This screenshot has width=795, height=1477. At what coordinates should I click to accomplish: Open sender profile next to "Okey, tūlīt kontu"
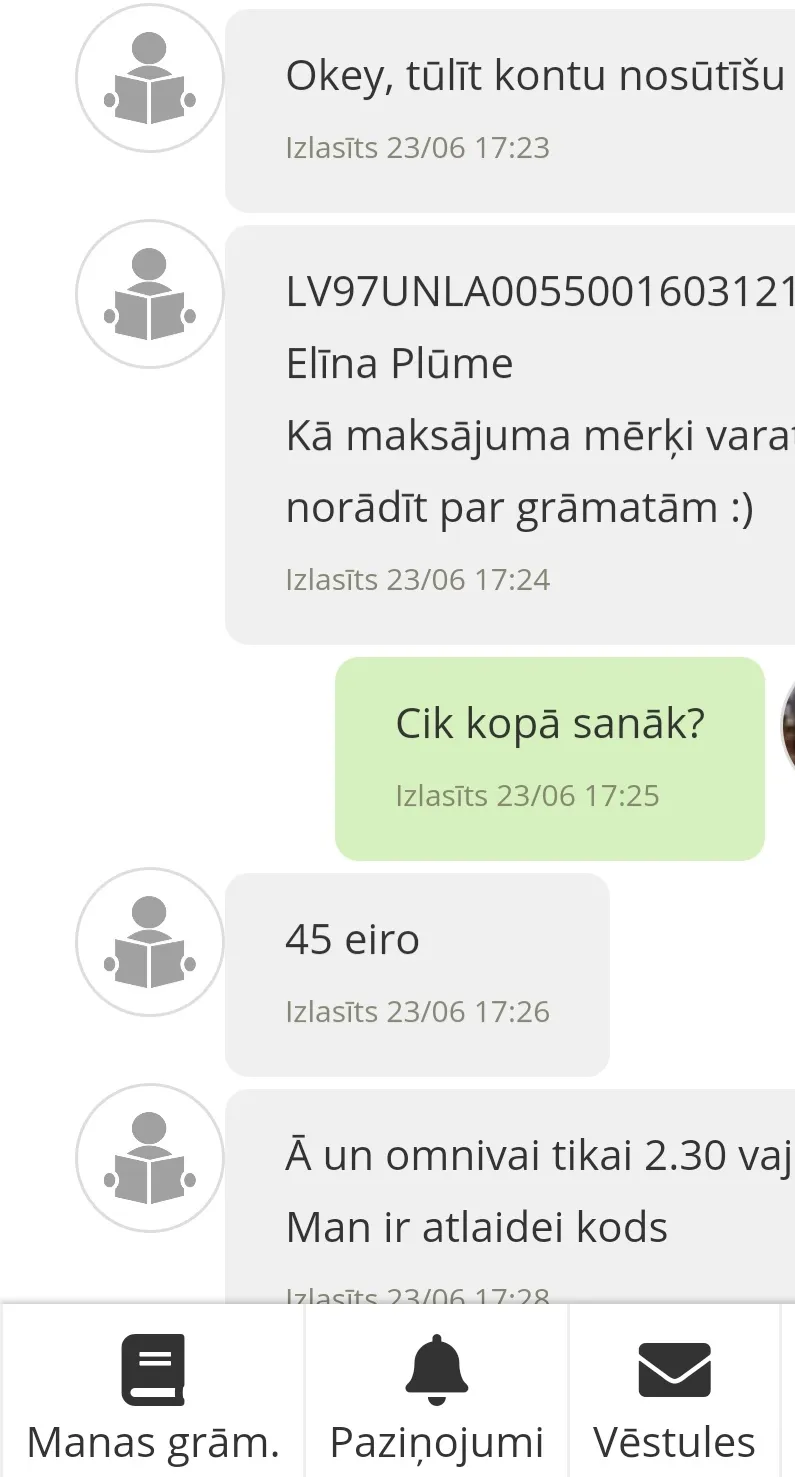coord(150,78)
